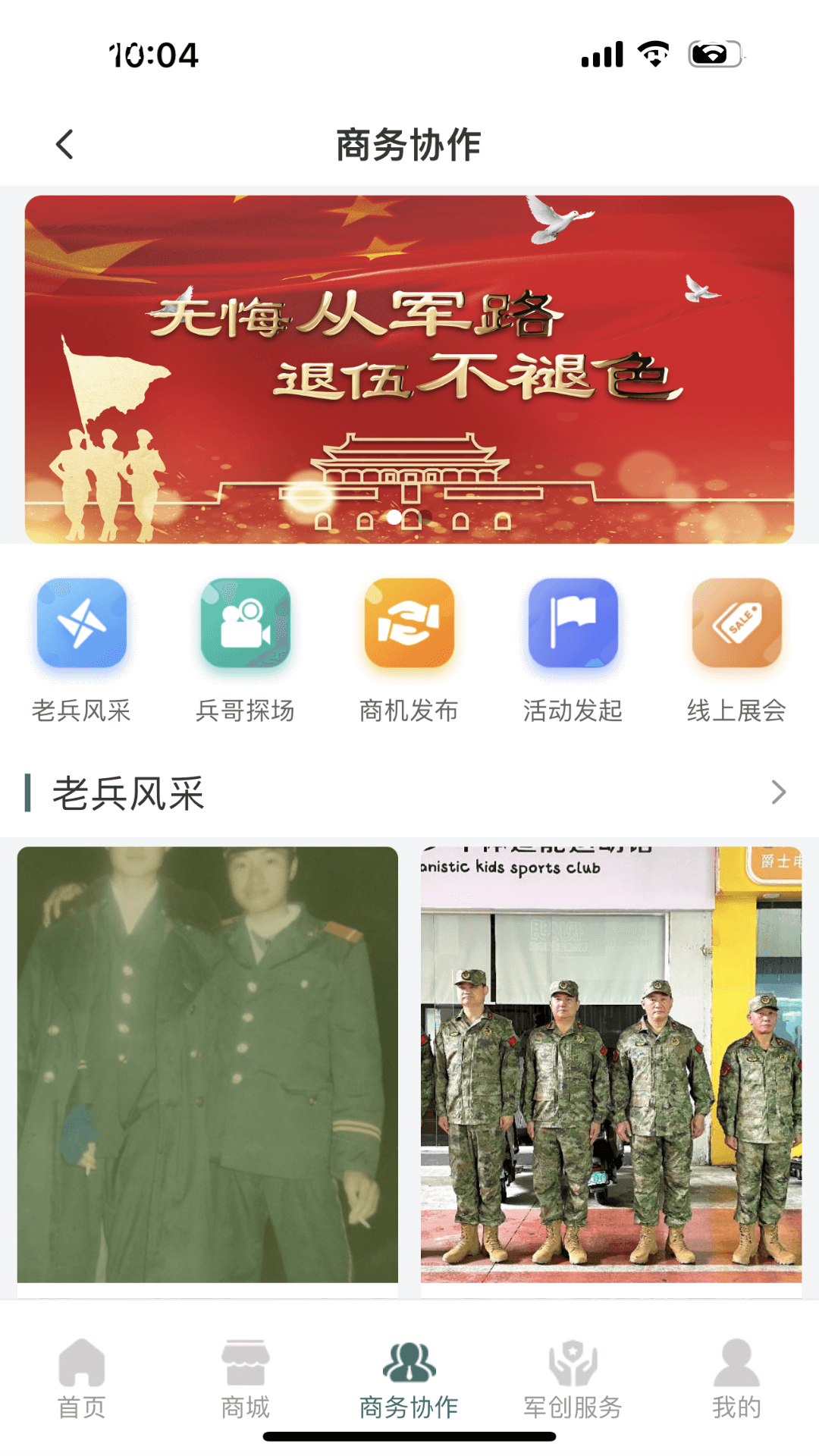Open 老兵风采 shortcut icon

(x=82, y=623)
